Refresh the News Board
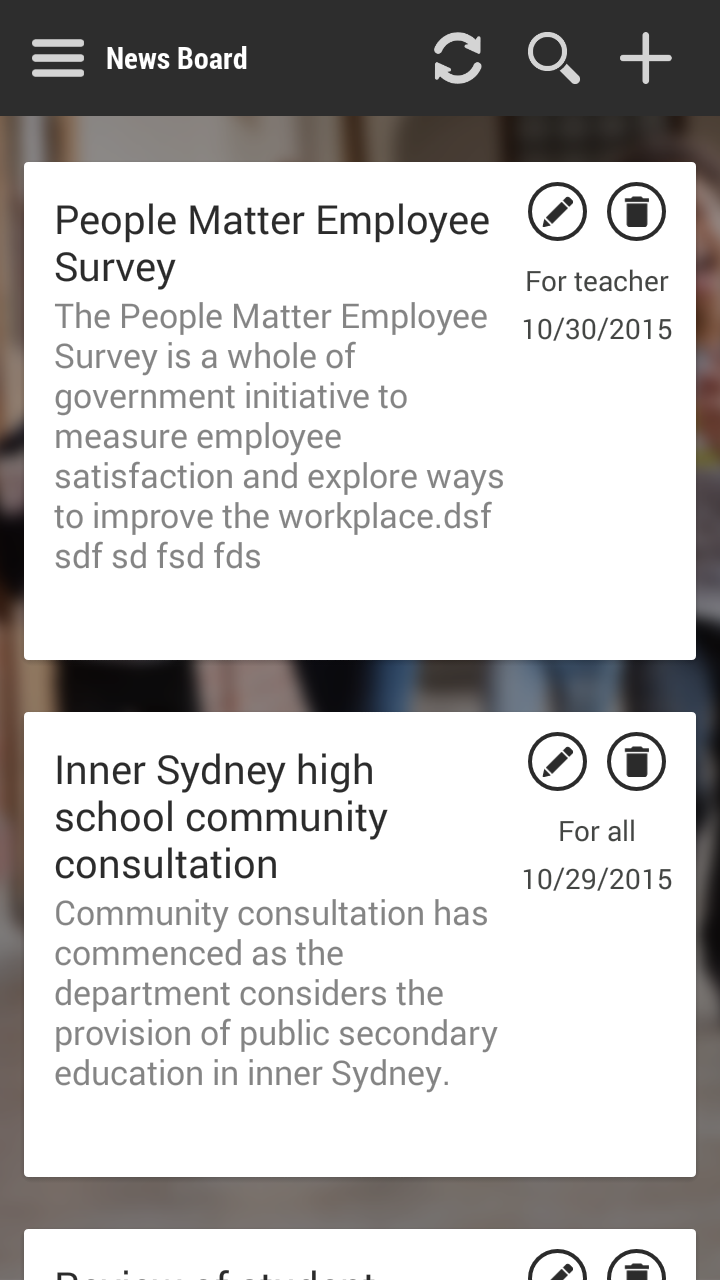Image resolution: width=720 pixels, height=1280 pixels. pyautogui.click(x=458, y=58)
